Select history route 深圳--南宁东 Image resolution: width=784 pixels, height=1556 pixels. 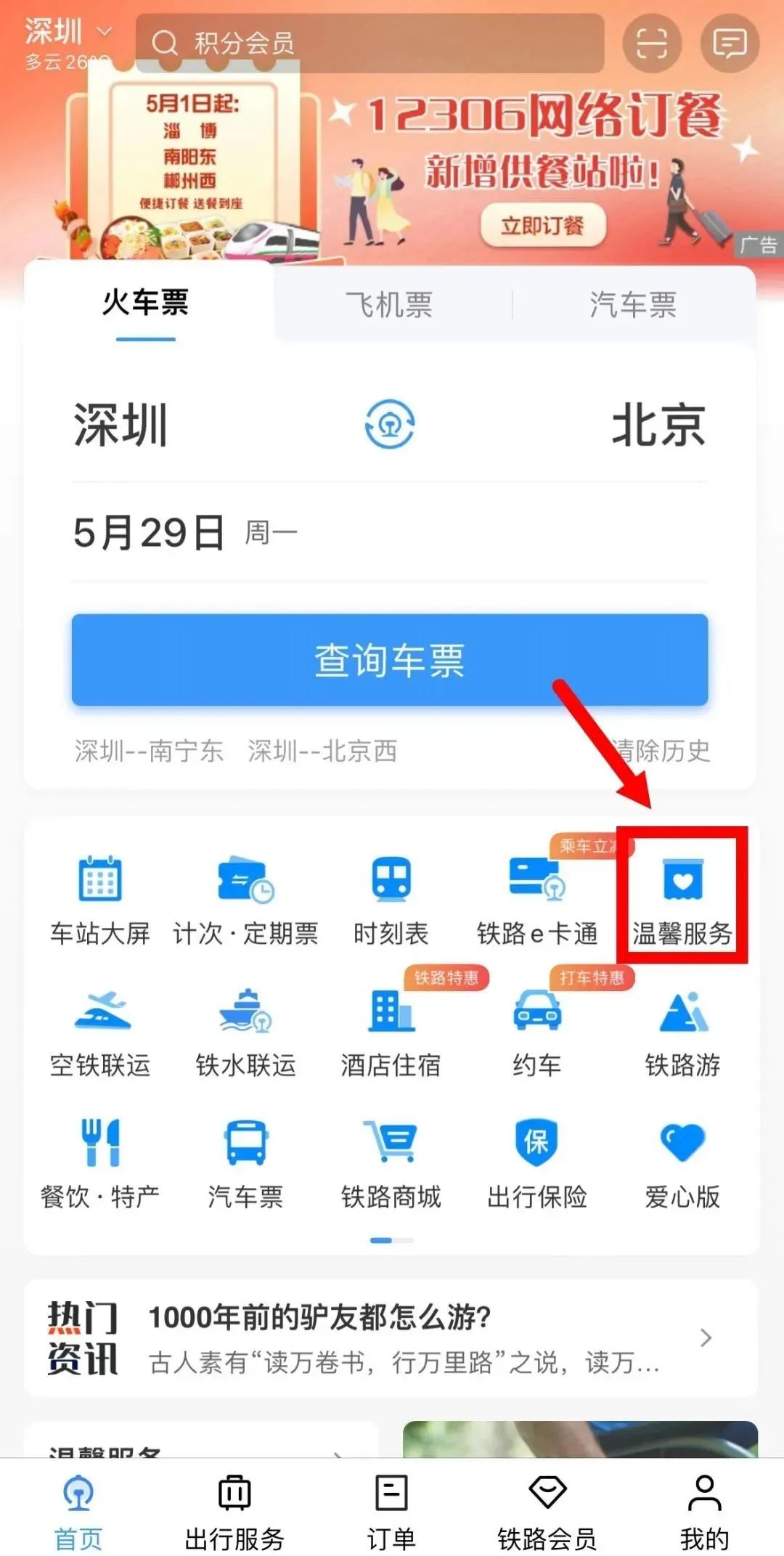pos(149,751)
